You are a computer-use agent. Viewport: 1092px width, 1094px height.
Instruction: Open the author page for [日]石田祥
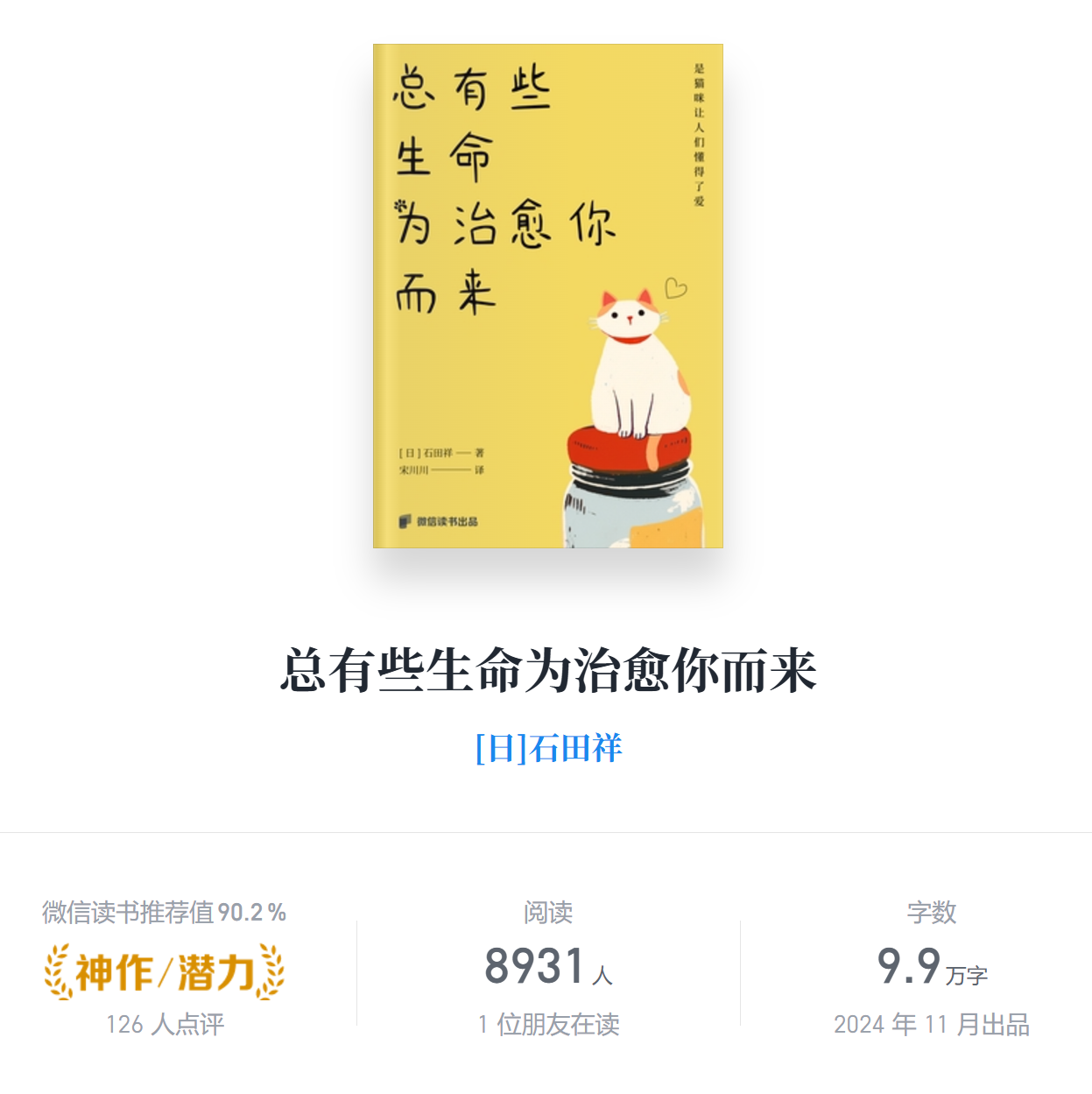point(548,748)
